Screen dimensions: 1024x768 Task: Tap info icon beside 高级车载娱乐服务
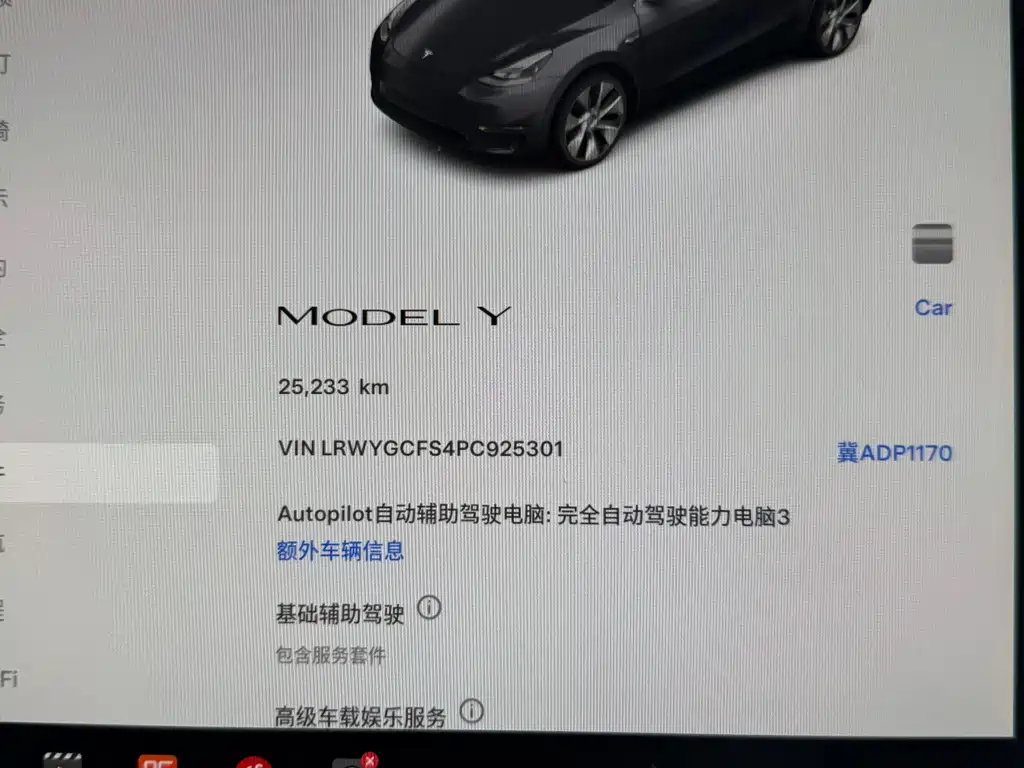tap(471, 711)
